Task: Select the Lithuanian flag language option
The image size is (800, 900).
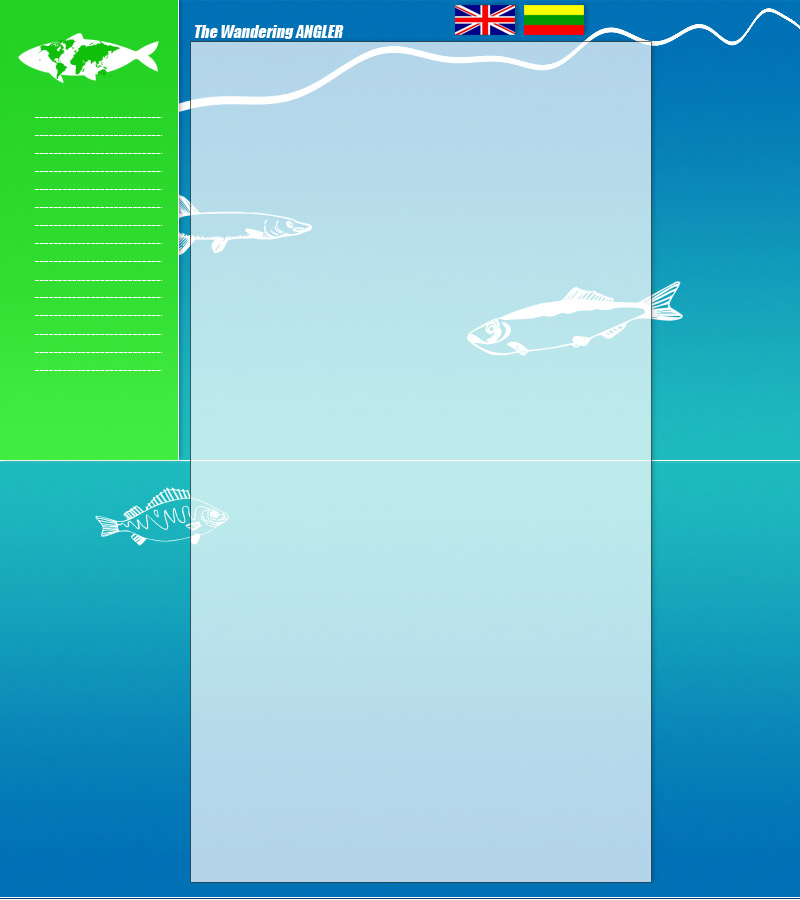Action: coord(553,20)
